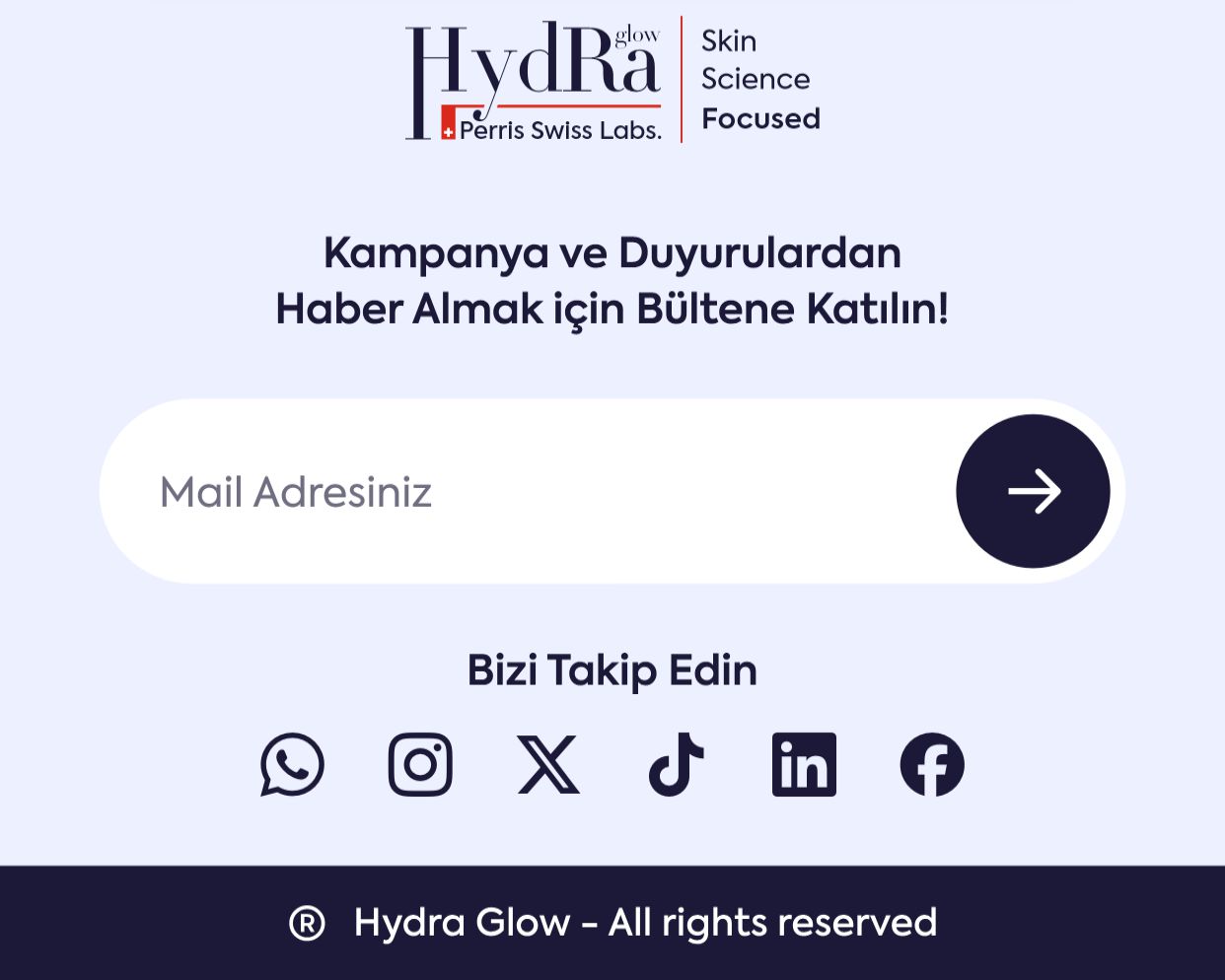The image size is (1225, 980).
Task: Open the Facebook page
Action: (932, 764)
